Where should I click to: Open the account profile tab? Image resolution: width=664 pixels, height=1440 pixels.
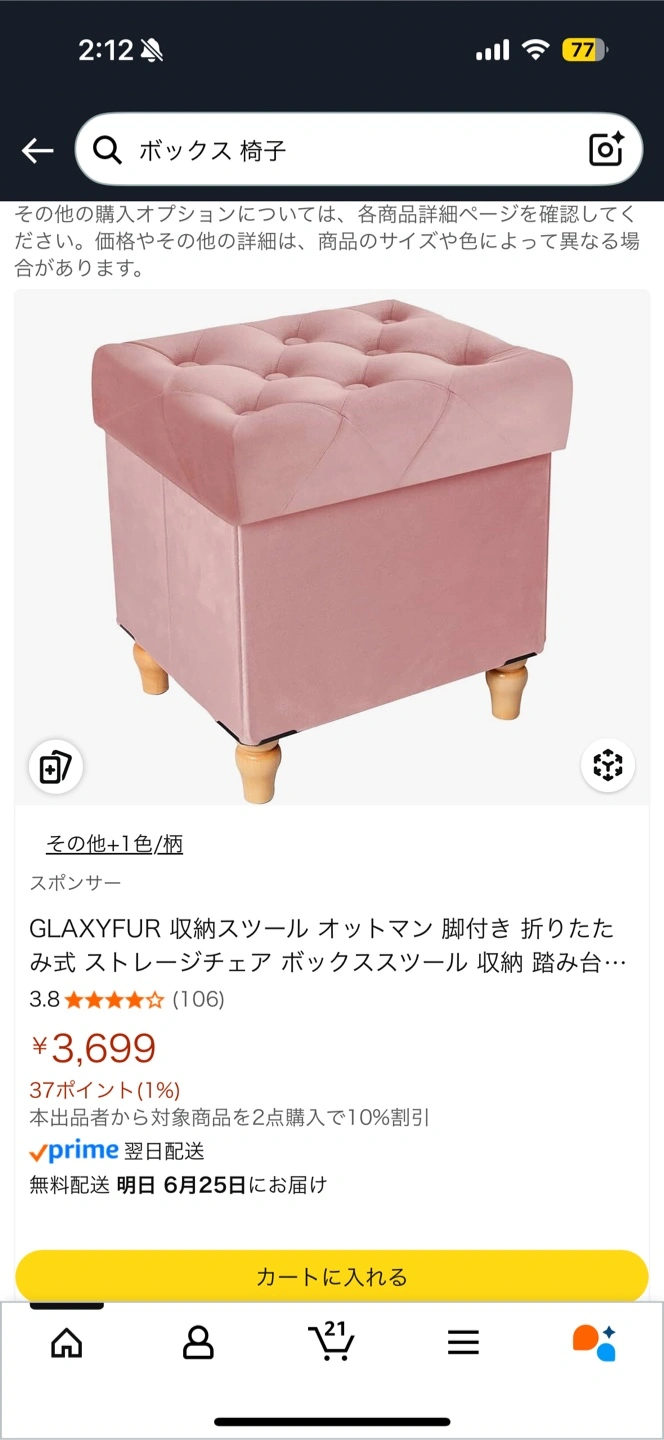[198, 1342]
